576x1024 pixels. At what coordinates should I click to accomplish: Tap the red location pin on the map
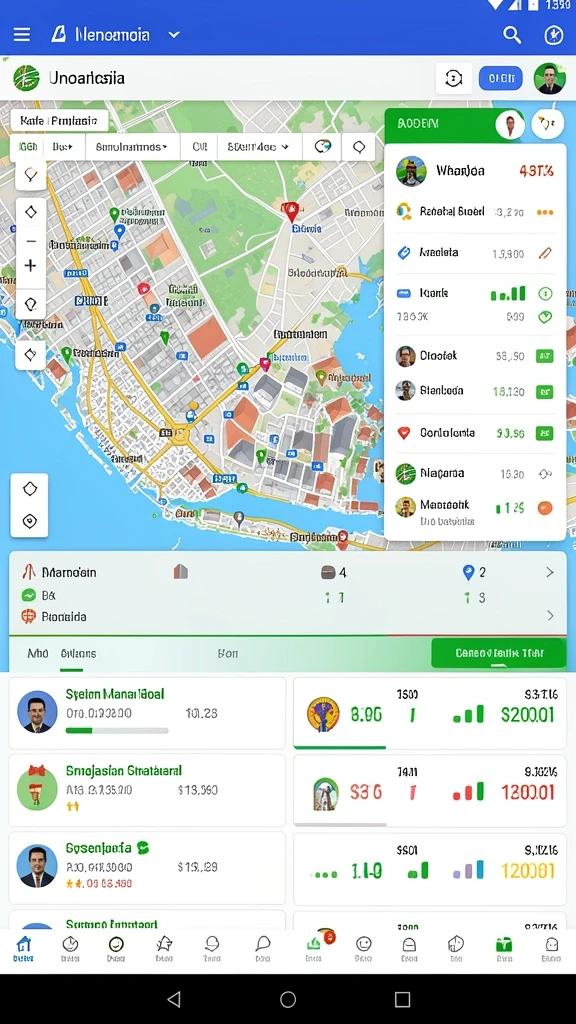292,211
